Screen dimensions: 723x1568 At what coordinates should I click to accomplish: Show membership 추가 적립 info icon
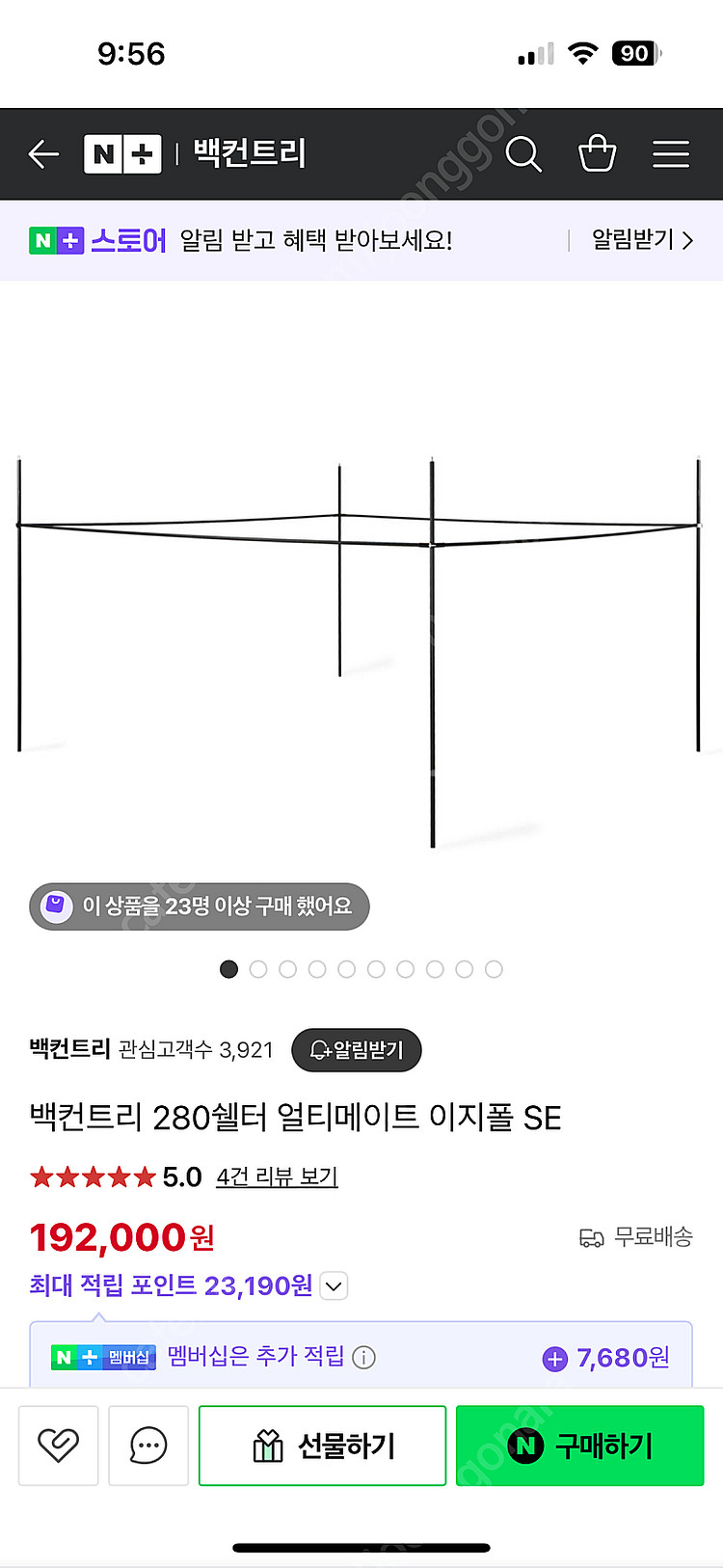coord(363,1358)
